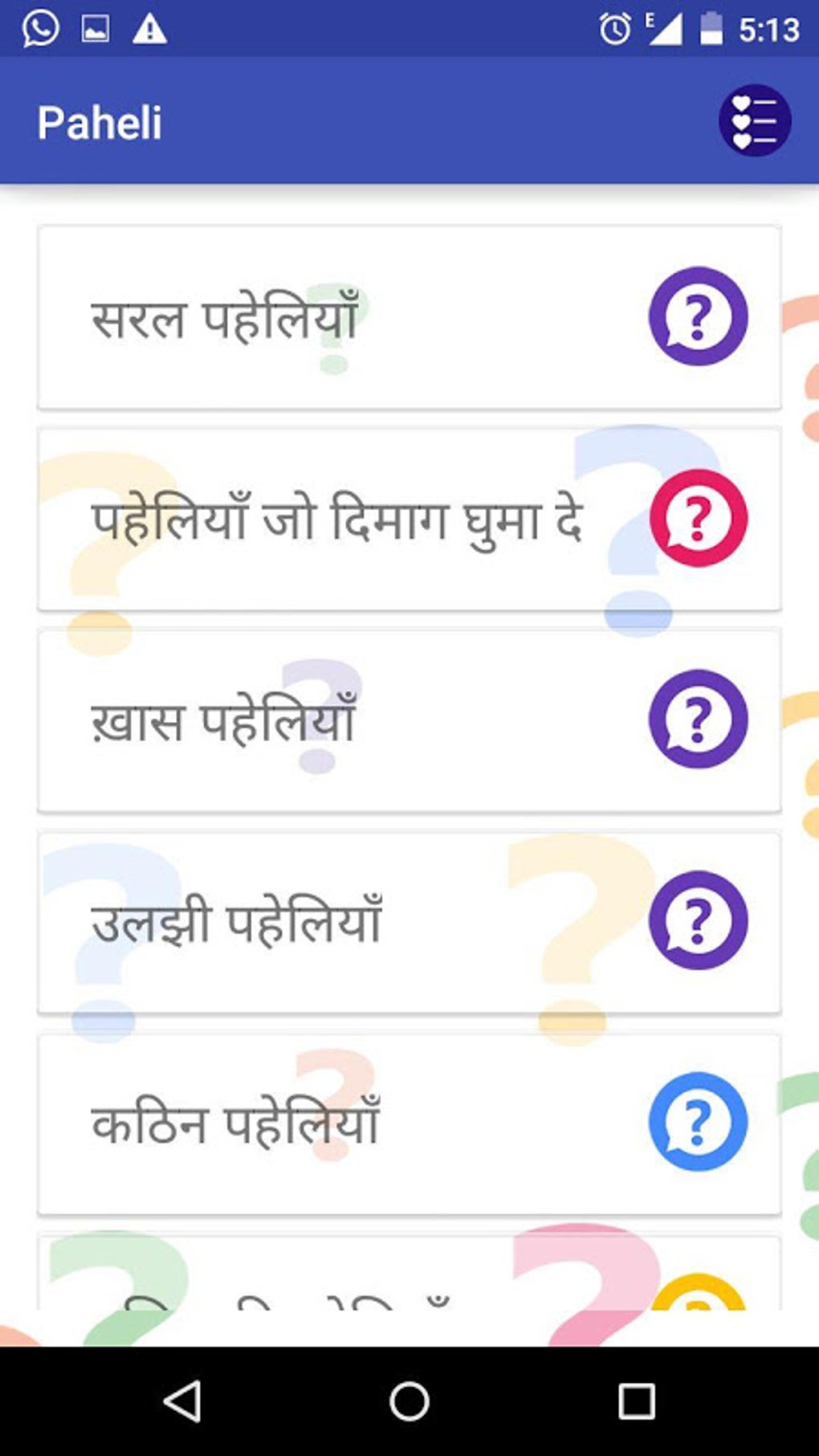
Task: Go to the home screen
Action: tap(409, 1401)
